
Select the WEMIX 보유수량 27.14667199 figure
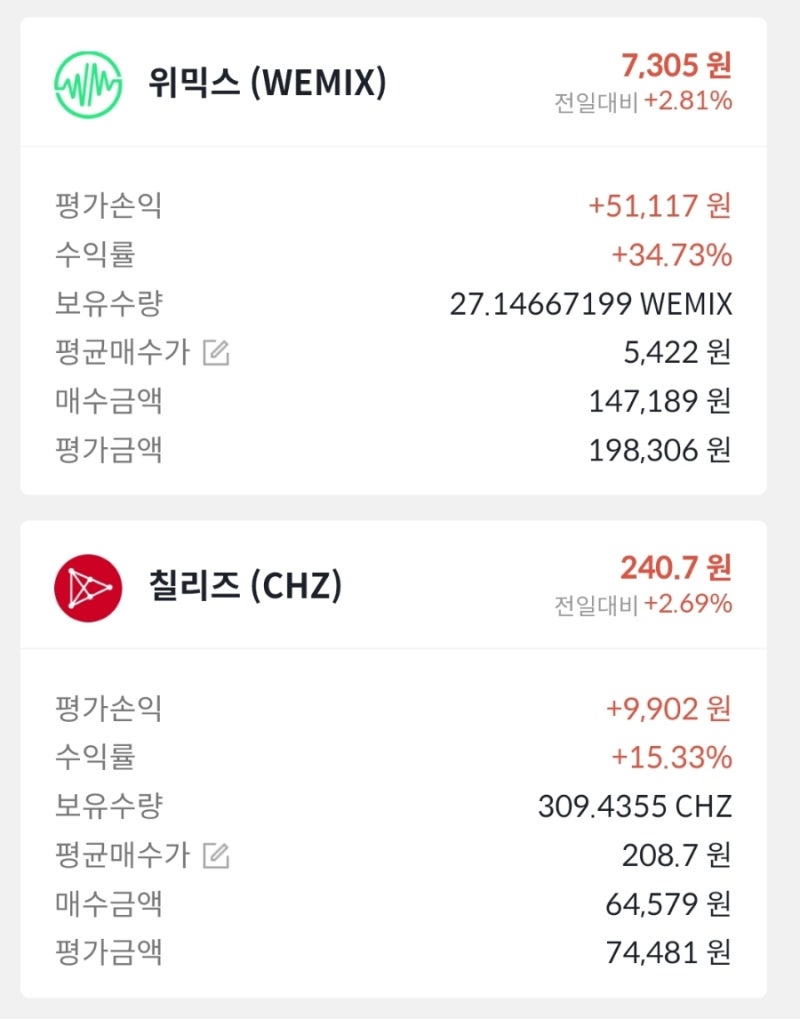coord(595,302)
